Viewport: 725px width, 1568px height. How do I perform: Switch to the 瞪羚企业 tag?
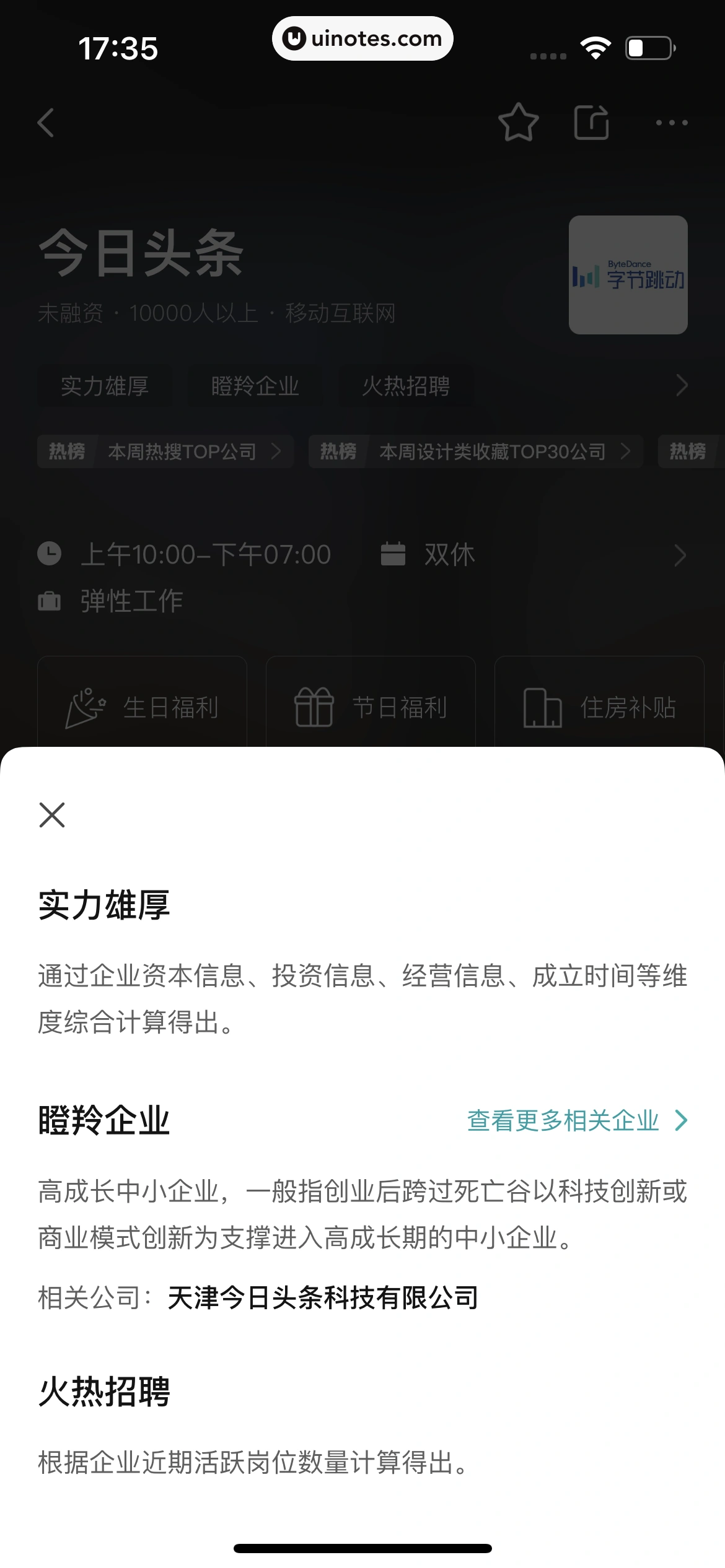(256, 385)
